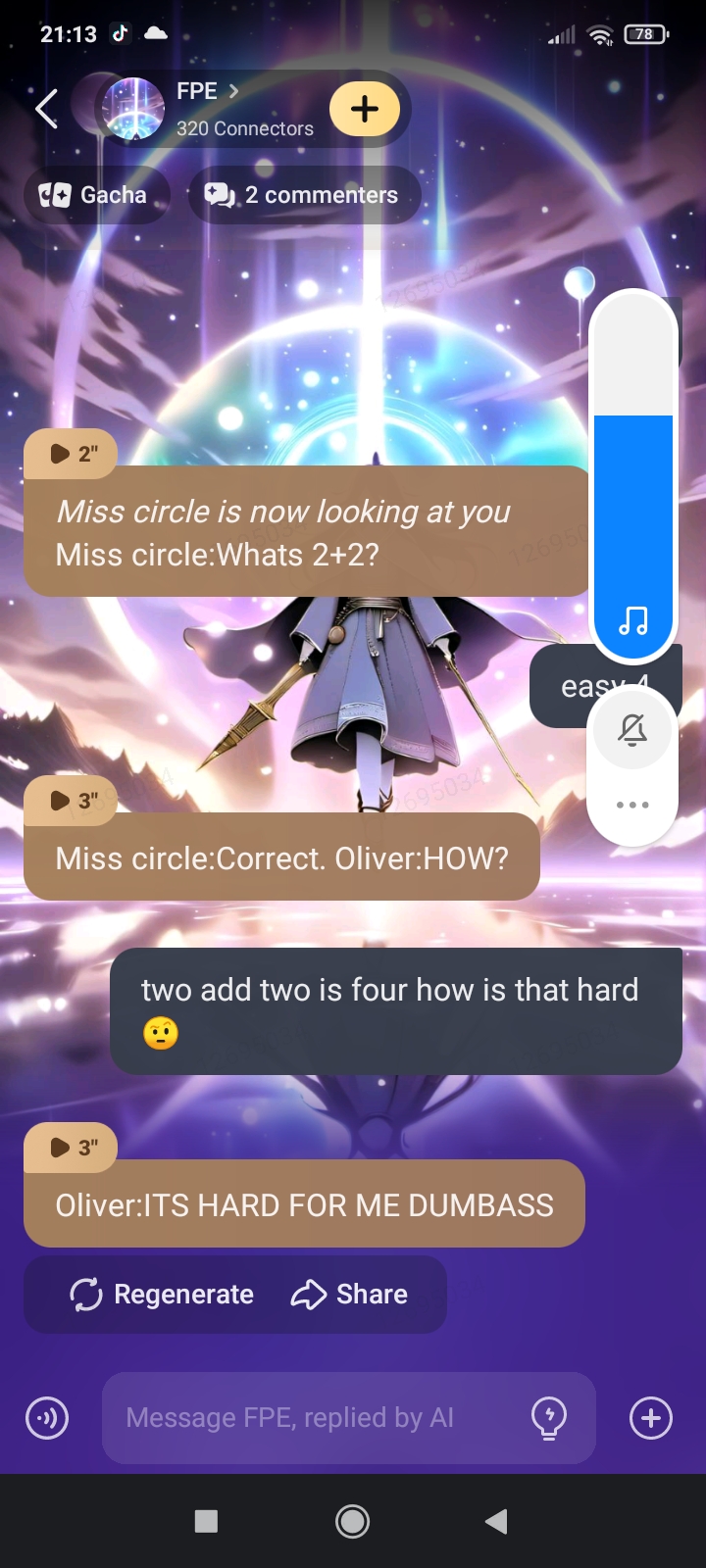706x1568 pixels.
Task: Open the voice input icon beside message box
Action: pyautogui.click(x=47, y=1418)
